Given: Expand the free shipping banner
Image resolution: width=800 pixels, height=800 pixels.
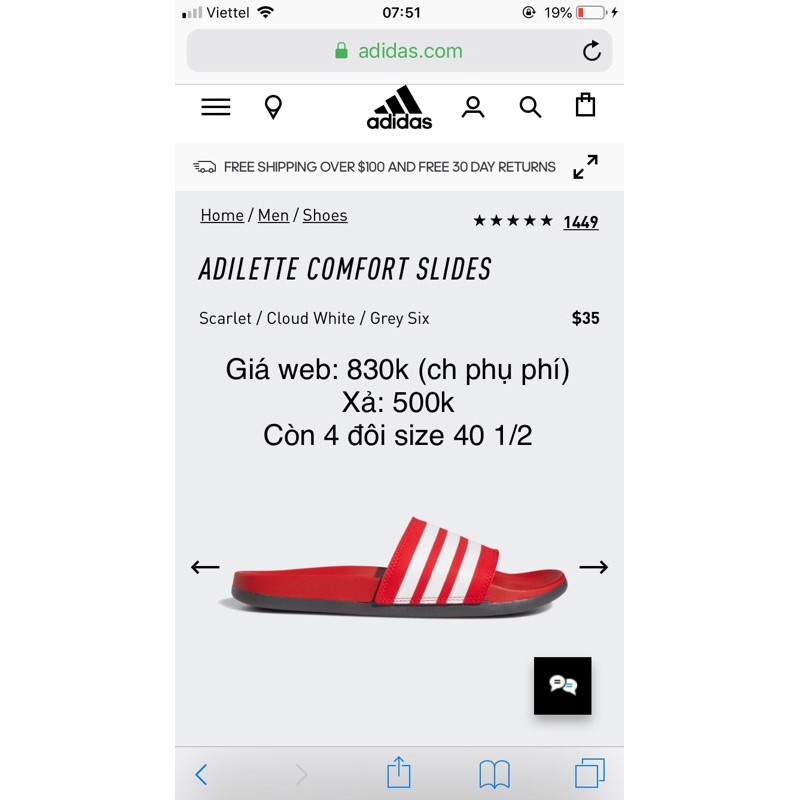Looking at the screenshot, I should (x=585, y=167).
